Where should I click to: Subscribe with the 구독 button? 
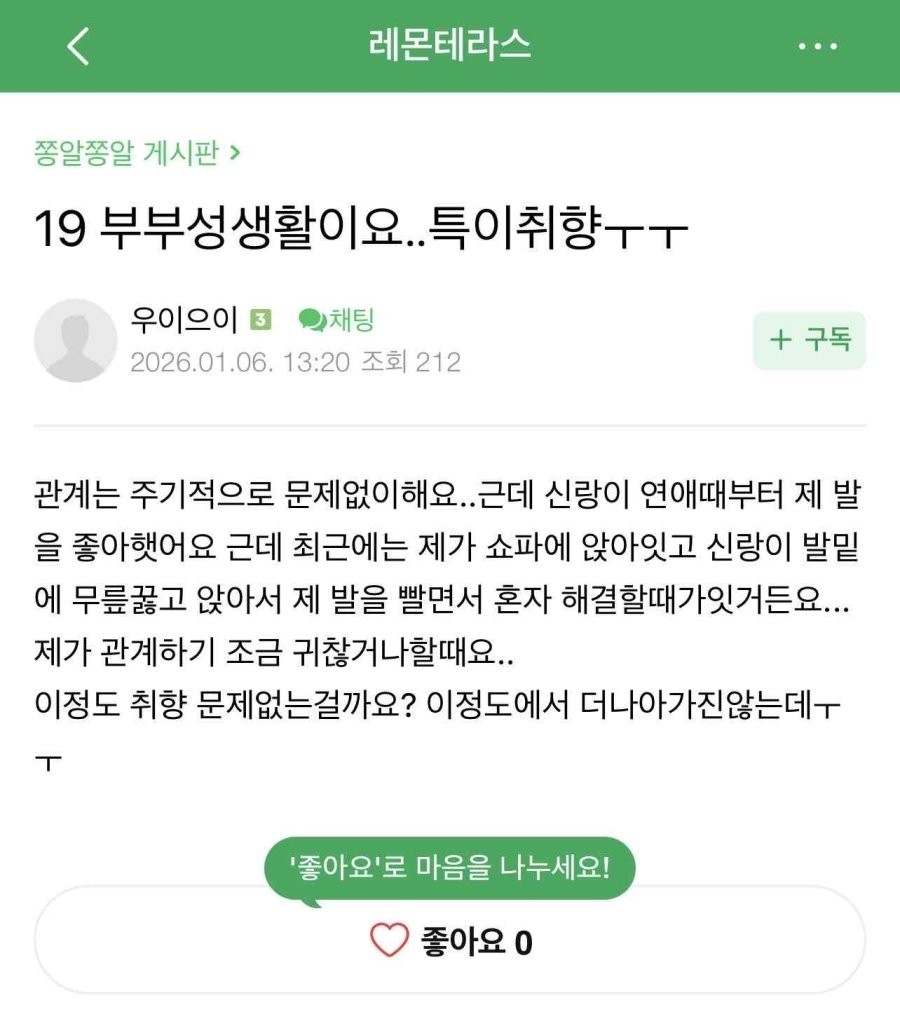pos(809,340)
